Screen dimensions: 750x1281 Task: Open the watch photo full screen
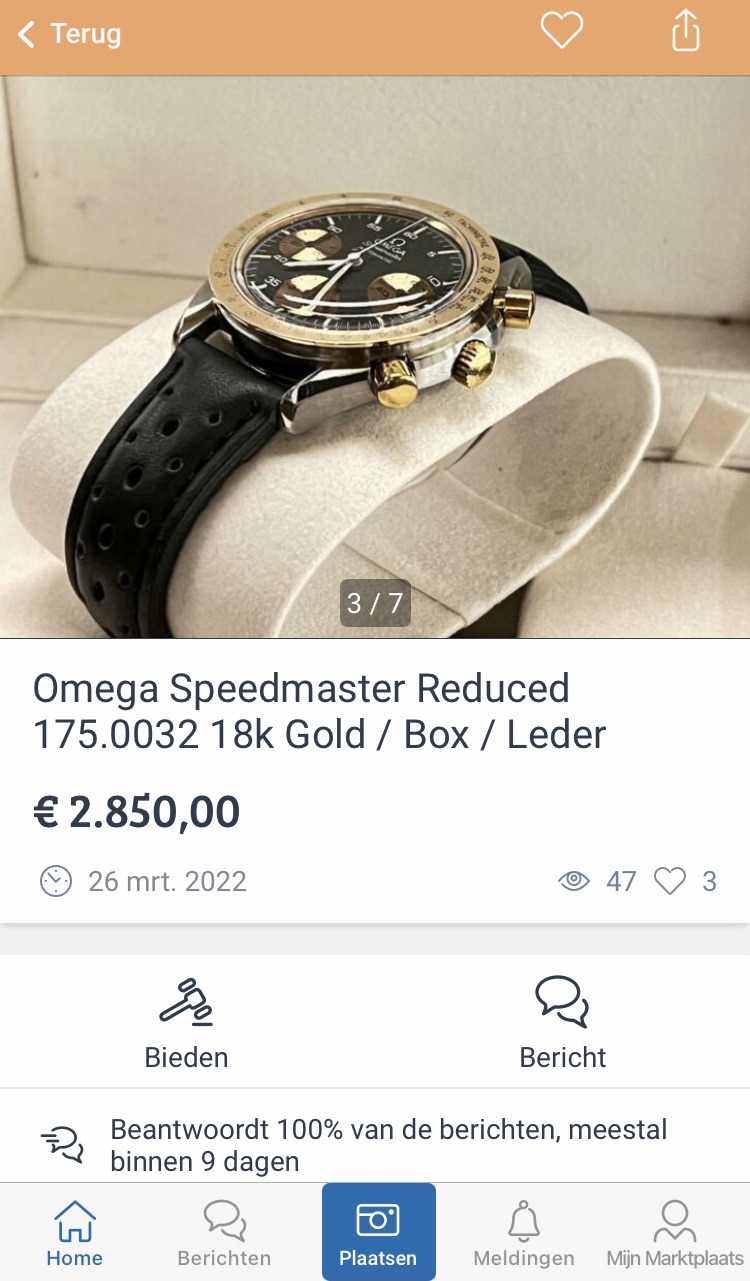[x=375, y=357]
